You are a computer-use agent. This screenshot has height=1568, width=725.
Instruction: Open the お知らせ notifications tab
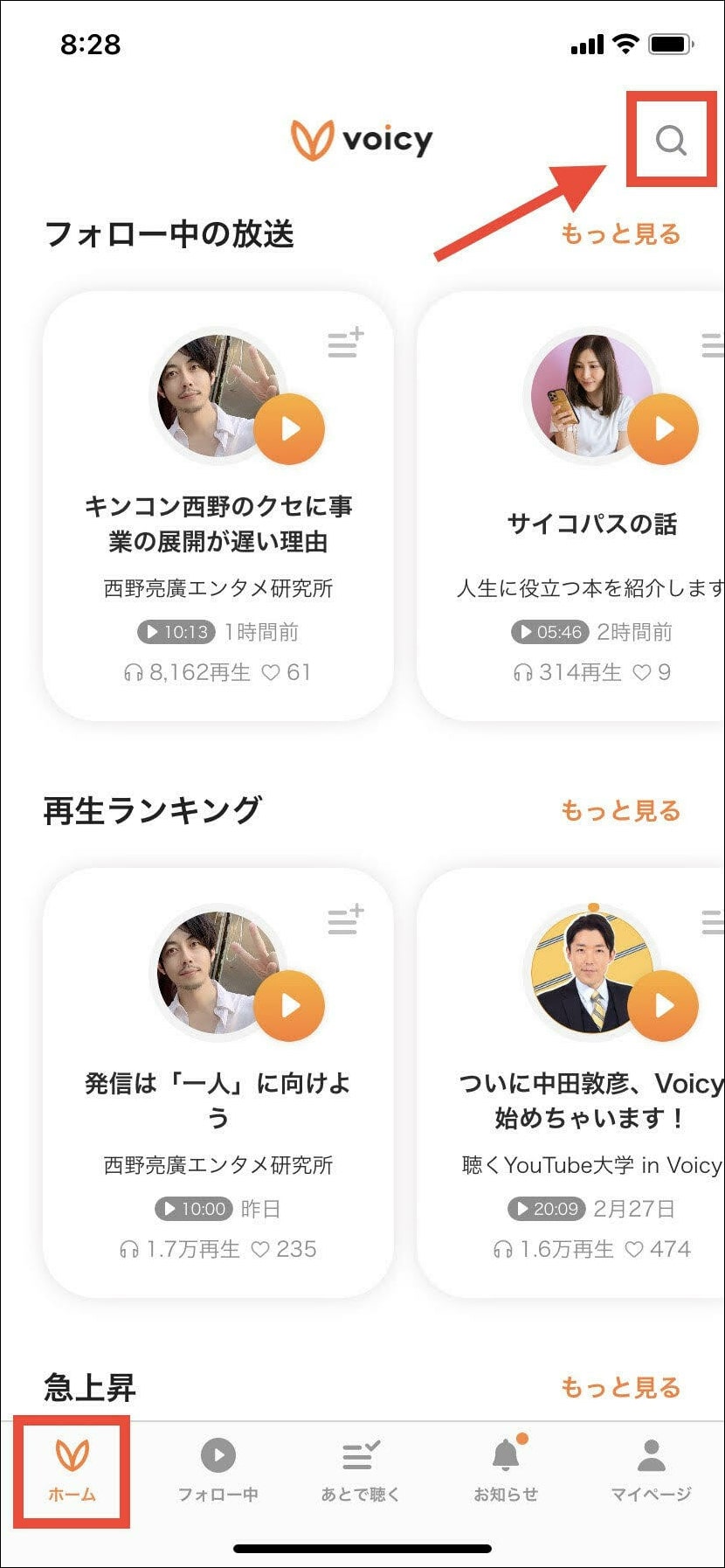pyautogui.click(x=506, y=1471)
